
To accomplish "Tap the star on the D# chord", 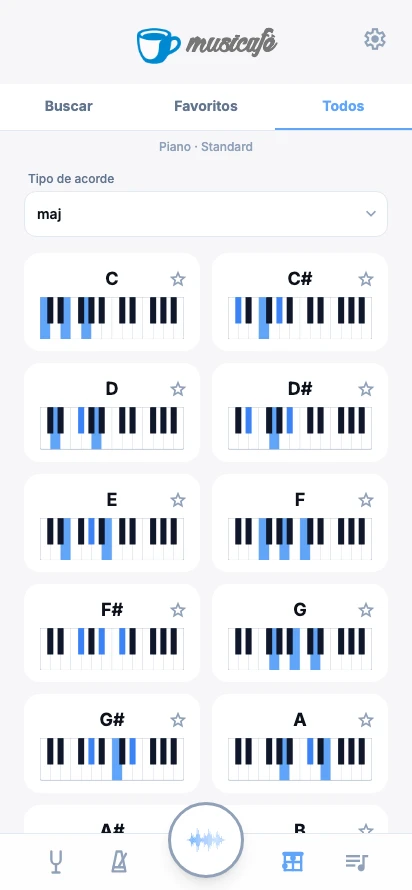I will point(366,389).
